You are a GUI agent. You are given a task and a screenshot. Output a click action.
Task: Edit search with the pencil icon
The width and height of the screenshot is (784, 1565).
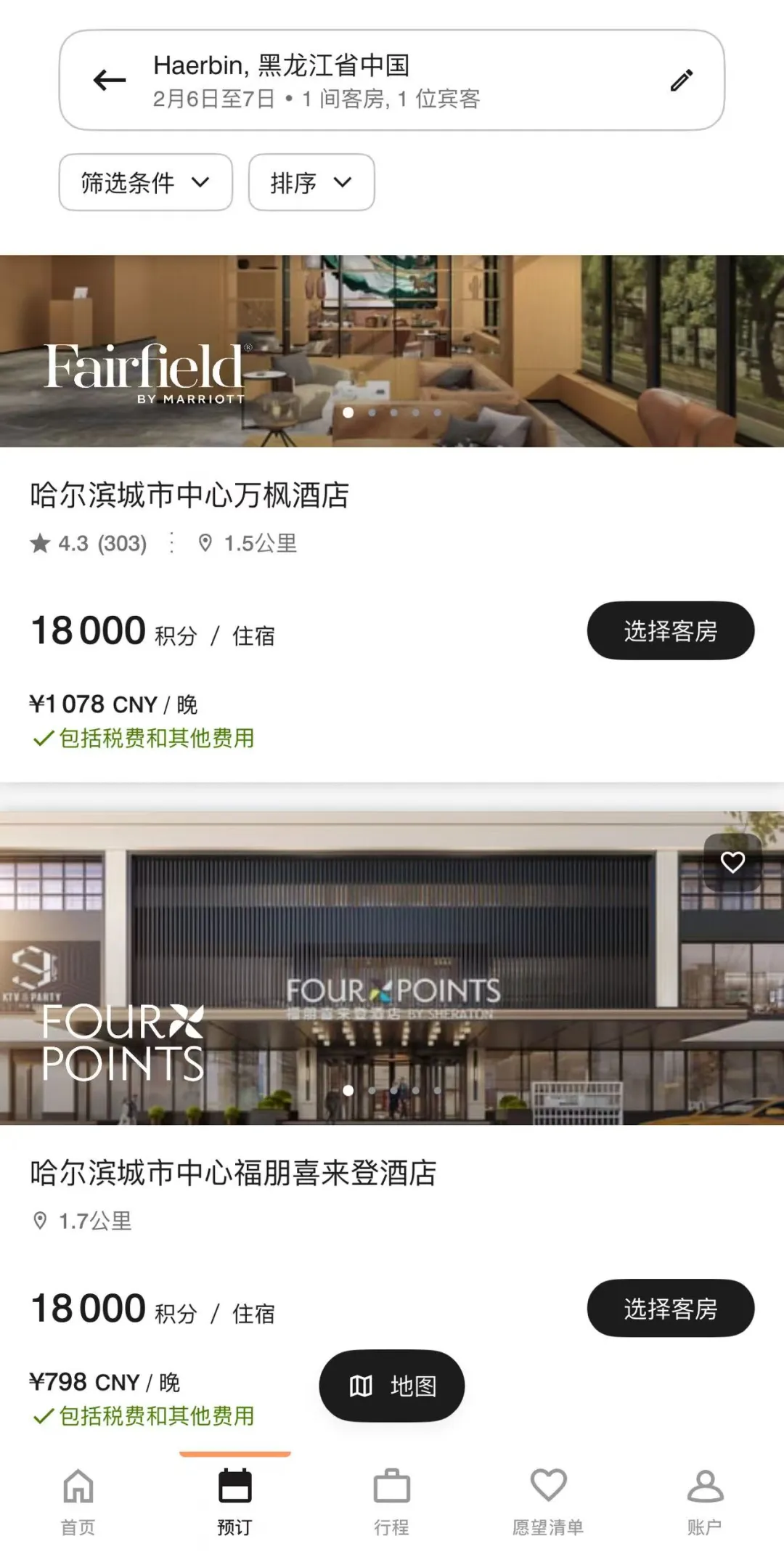coord(681,80)
